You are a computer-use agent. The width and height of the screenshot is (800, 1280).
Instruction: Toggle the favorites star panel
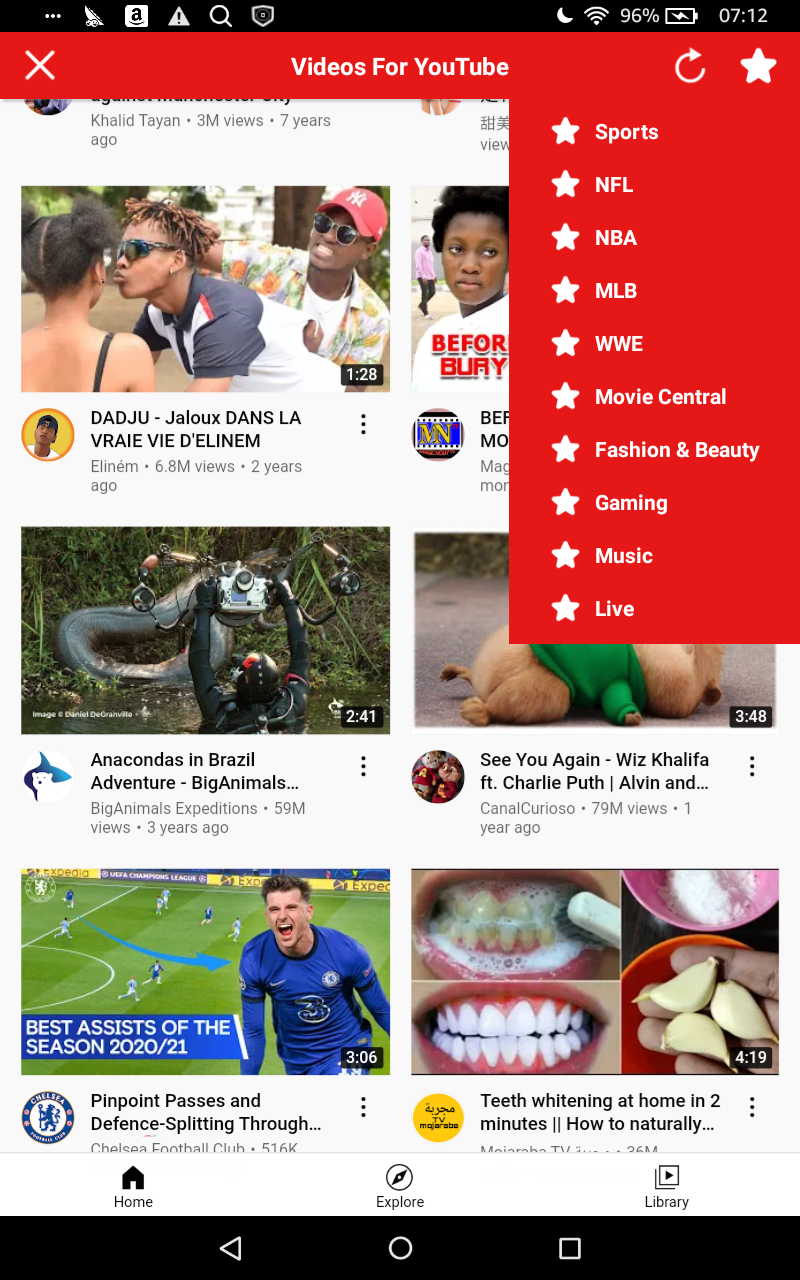click(x=758, y=66)
